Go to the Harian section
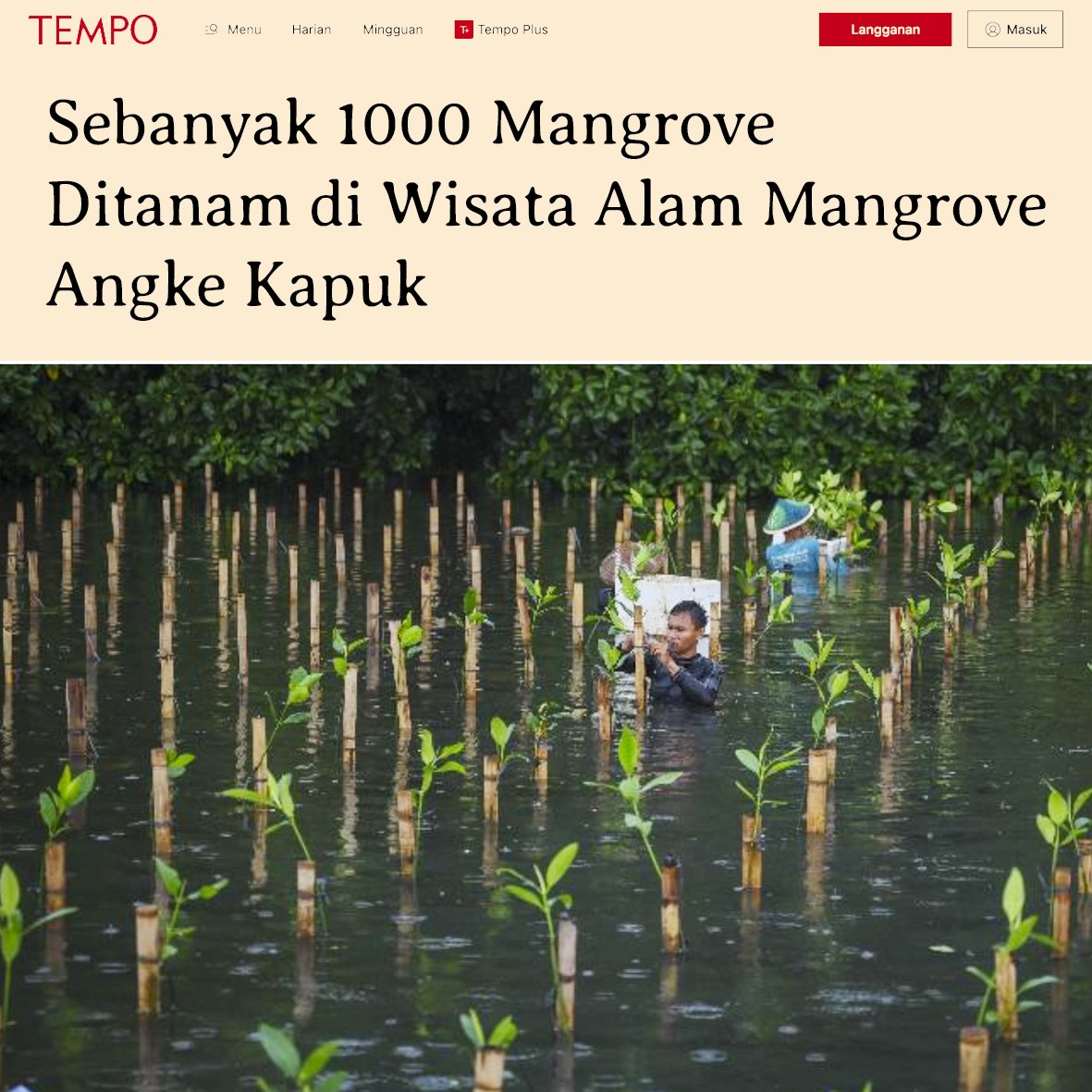Screen dimensions: 1092x1092 [312, 30]
